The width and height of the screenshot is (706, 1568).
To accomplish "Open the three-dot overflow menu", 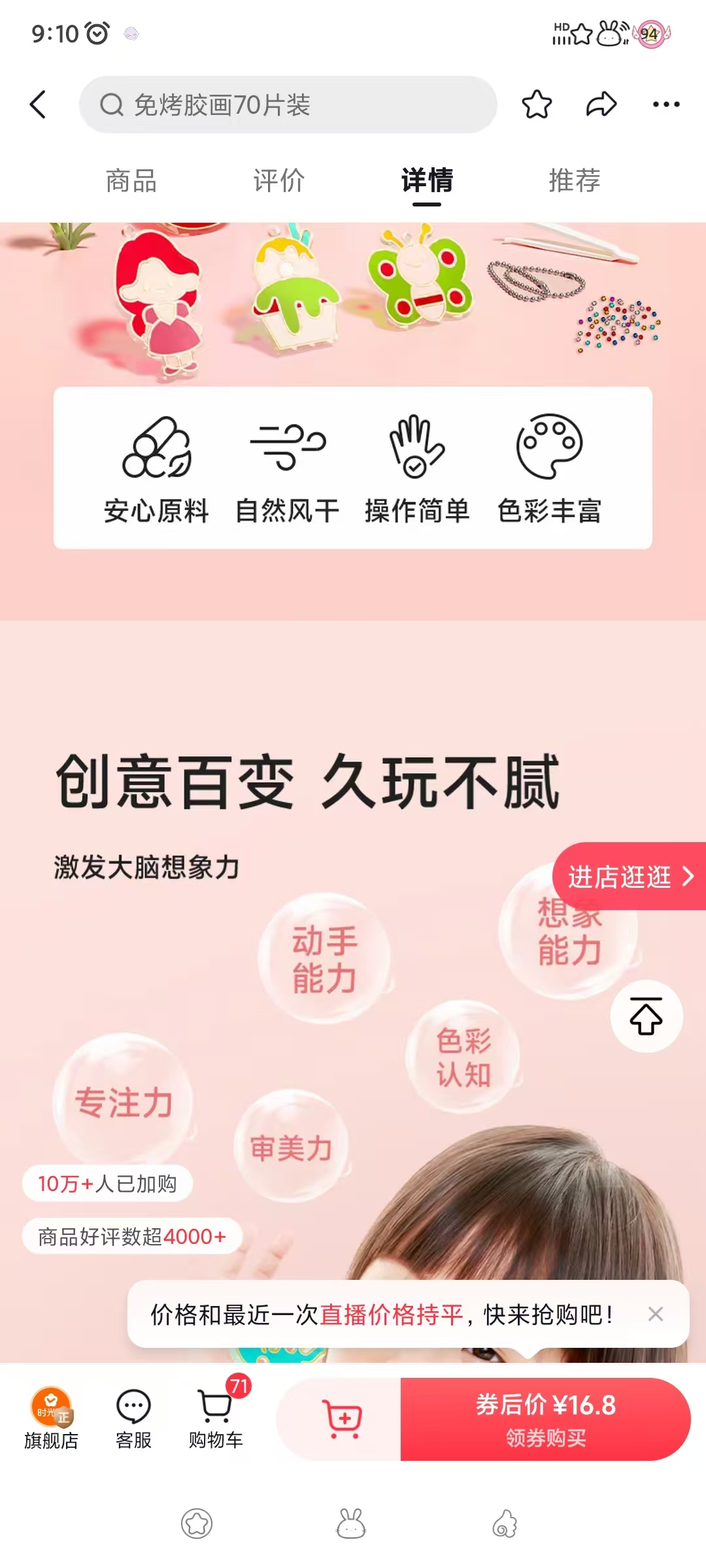I will [666, 105].
